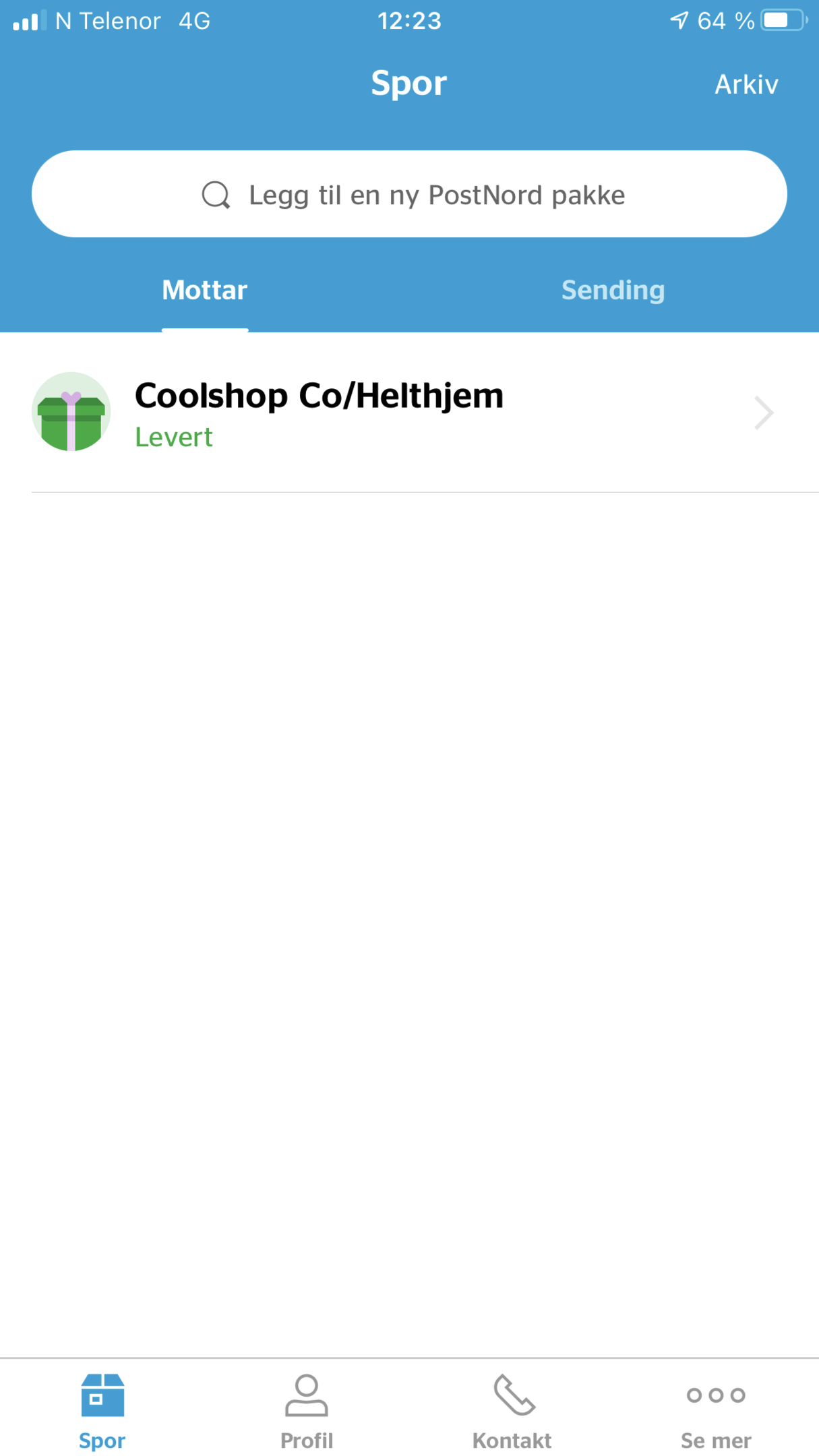This screenshot has width=819, height=1456.
Task: Switch to the Sending tab
Action: 613,290
